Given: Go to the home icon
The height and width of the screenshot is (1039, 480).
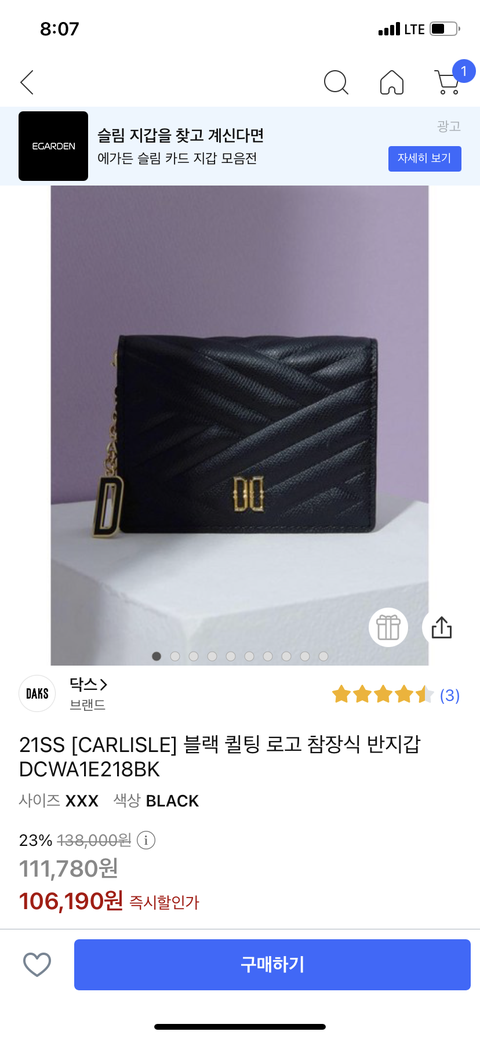Looking at the screenshot, I should (392, 83).
